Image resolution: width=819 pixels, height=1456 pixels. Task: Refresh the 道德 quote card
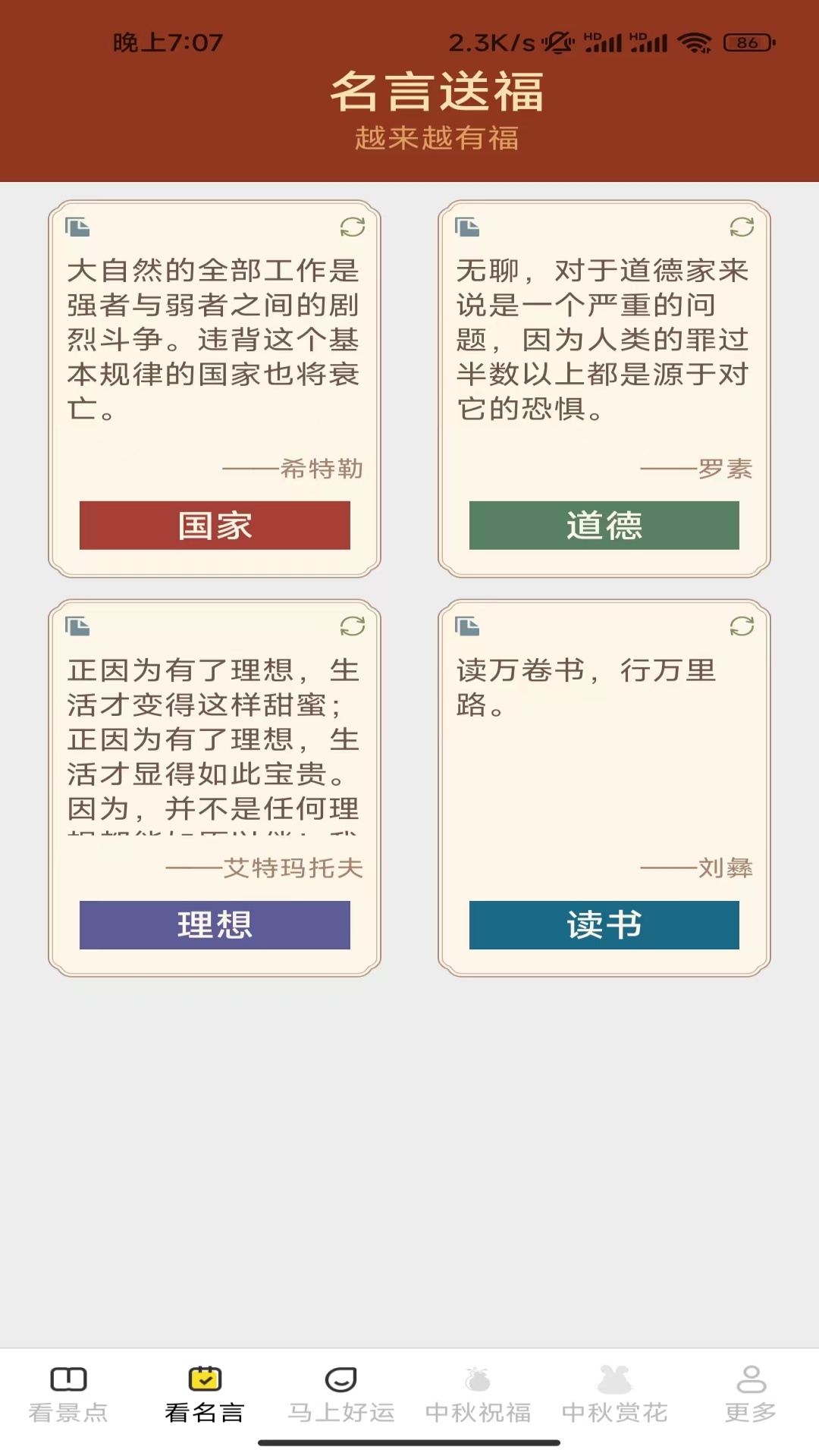pyautogui.click(x=740, y=226)
